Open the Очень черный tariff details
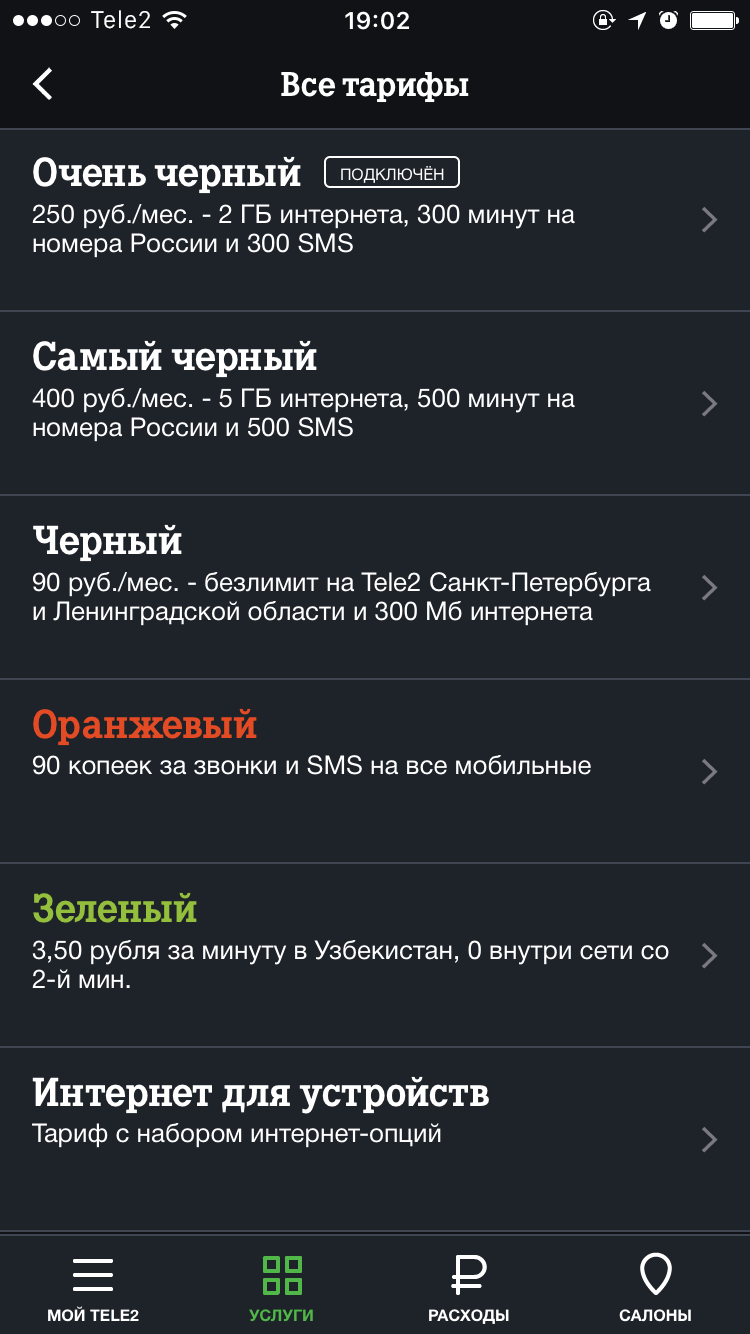 point(375,220)
